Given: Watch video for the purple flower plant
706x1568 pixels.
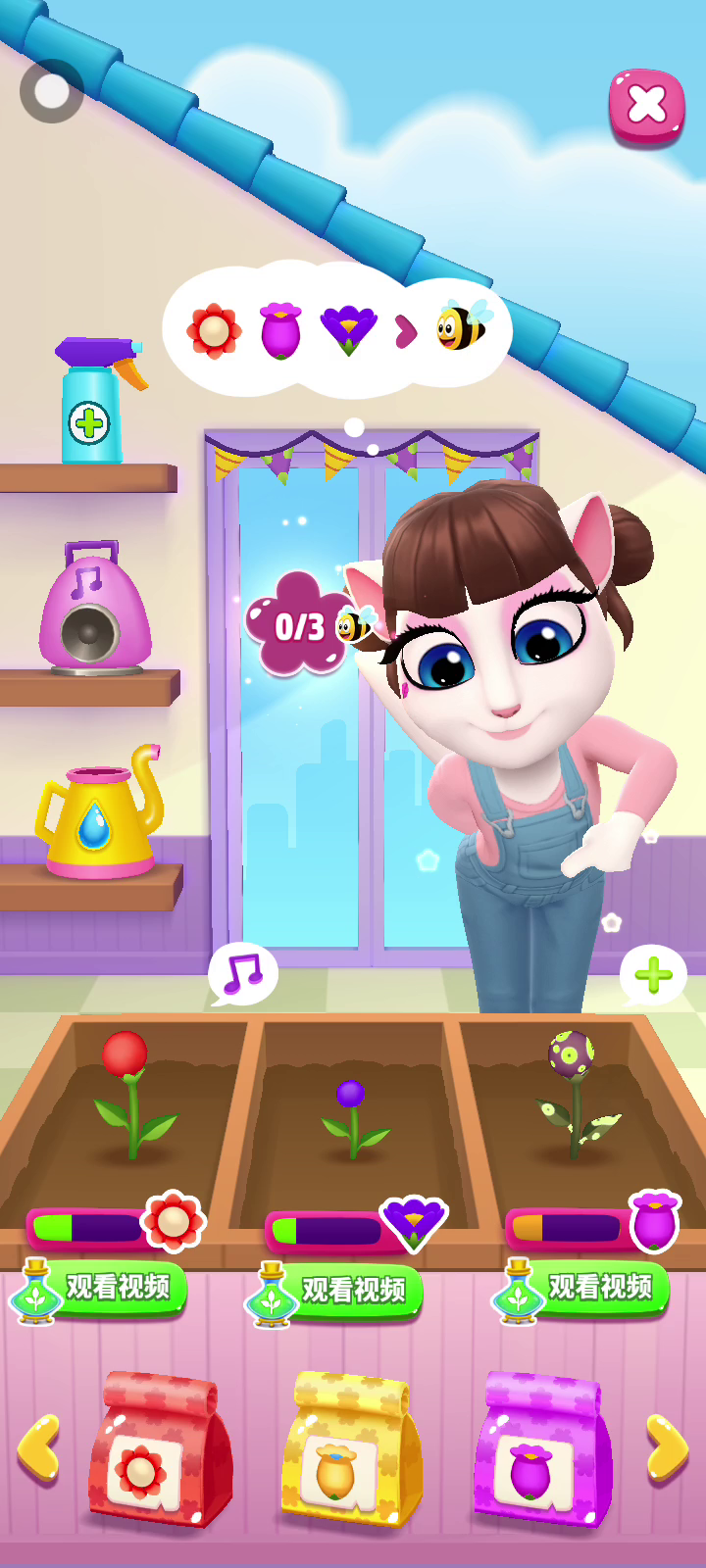Looking at the screenshot, I should [334, 1293].
